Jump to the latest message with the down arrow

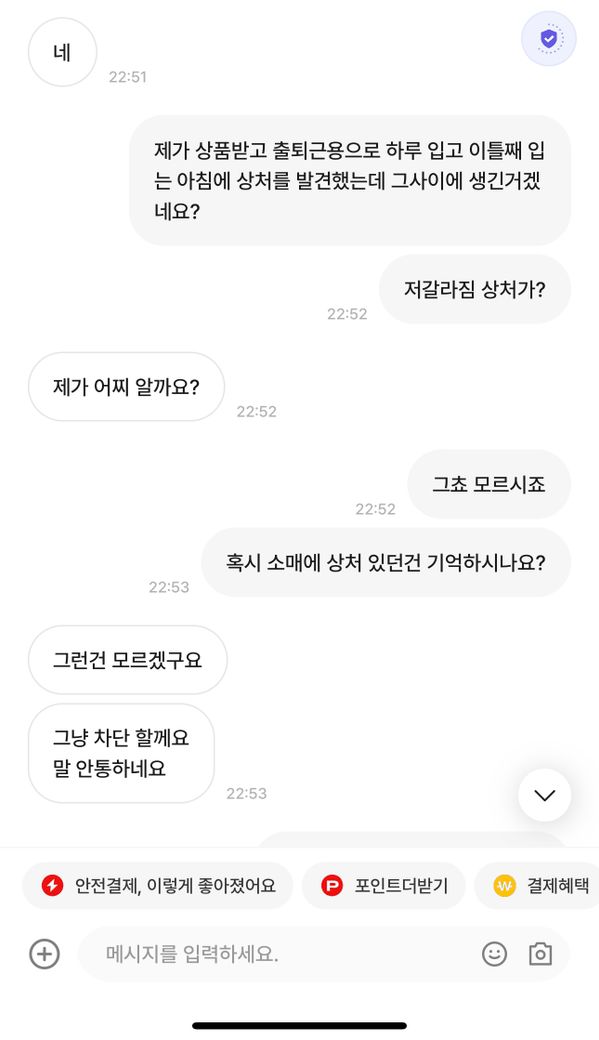545,795
